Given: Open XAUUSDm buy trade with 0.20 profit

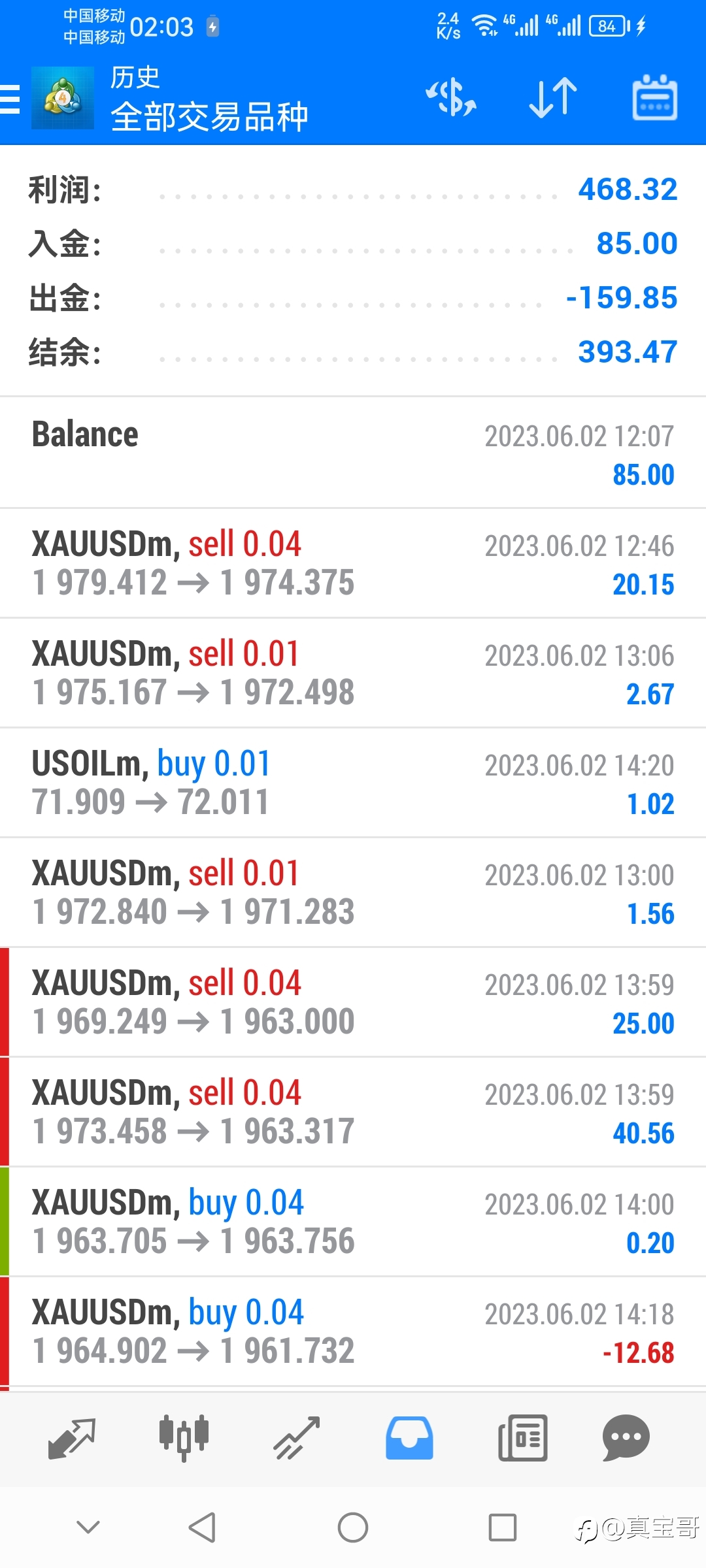Looking at the screenshot, I should point(353,1222).
